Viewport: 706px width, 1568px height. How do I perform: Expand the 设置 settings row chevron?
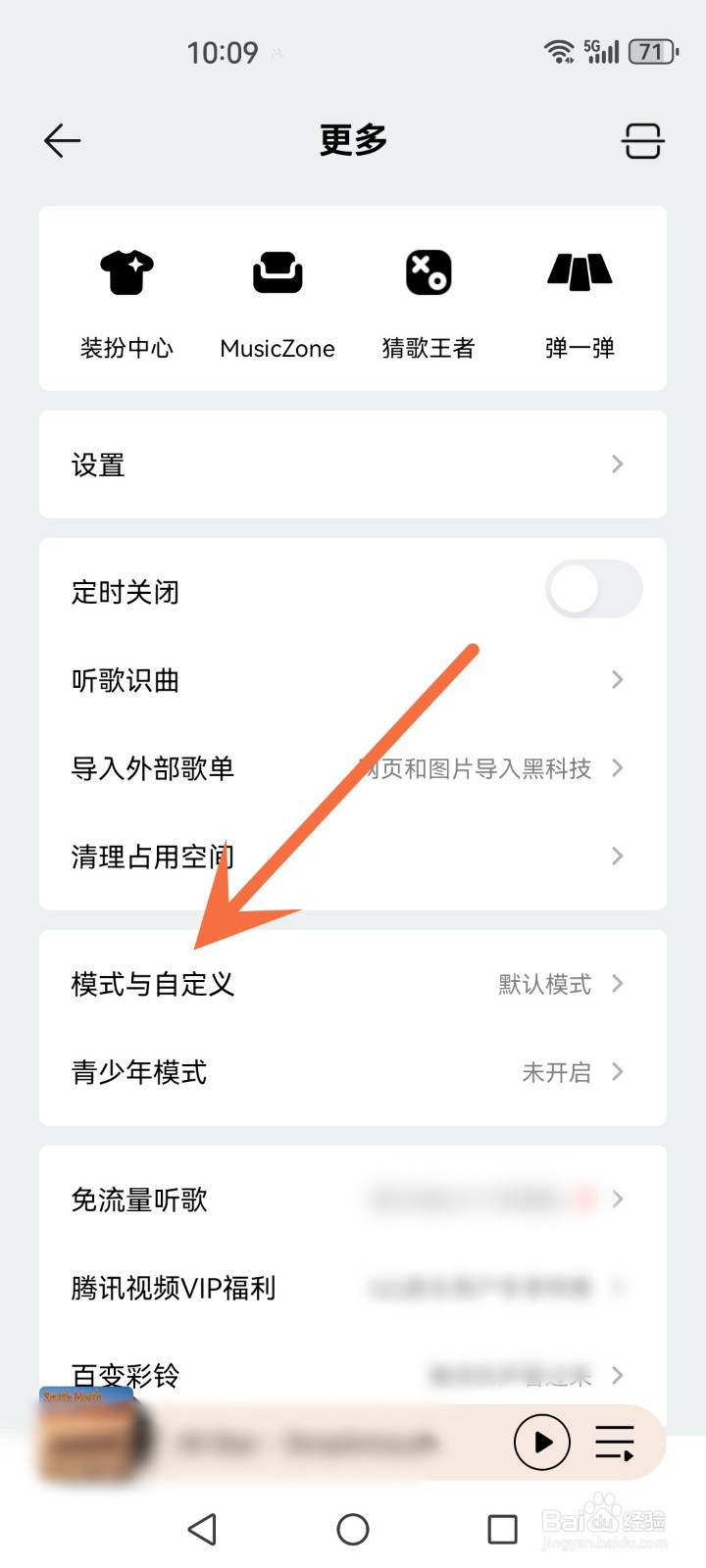[353, 465]
